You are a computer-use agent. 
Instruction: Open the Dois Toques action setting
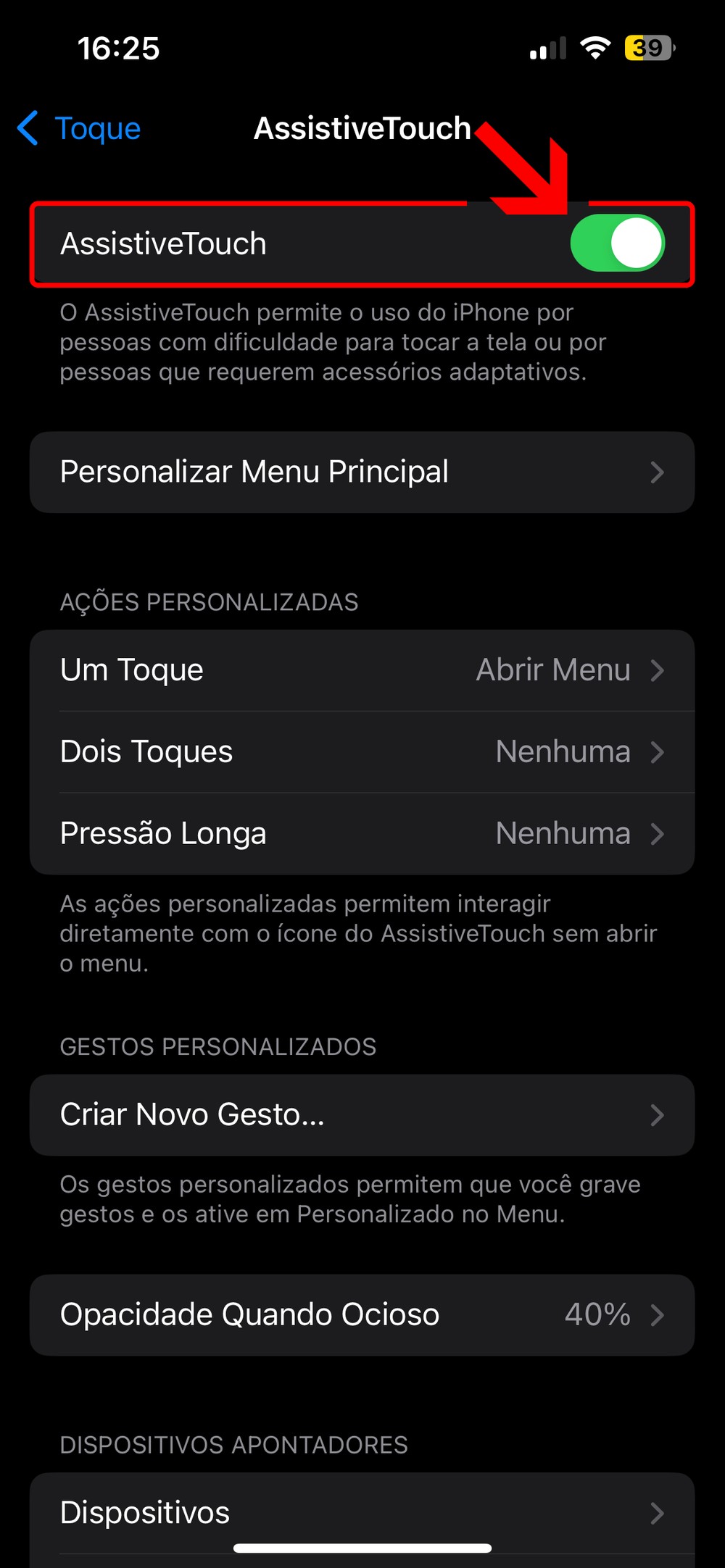click(x=362, y=752)
